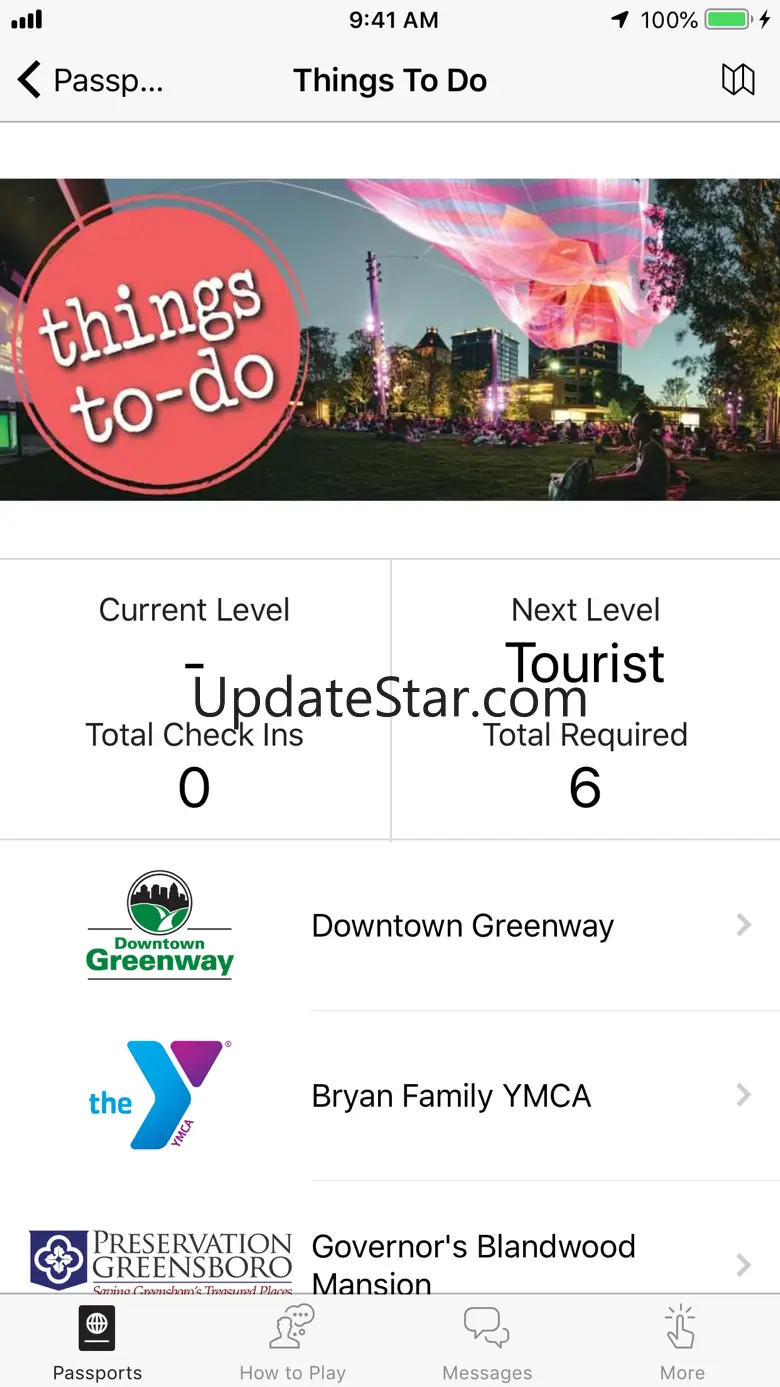
Task: Switch to the Passports tab
Action: [x=97, y=1344]
